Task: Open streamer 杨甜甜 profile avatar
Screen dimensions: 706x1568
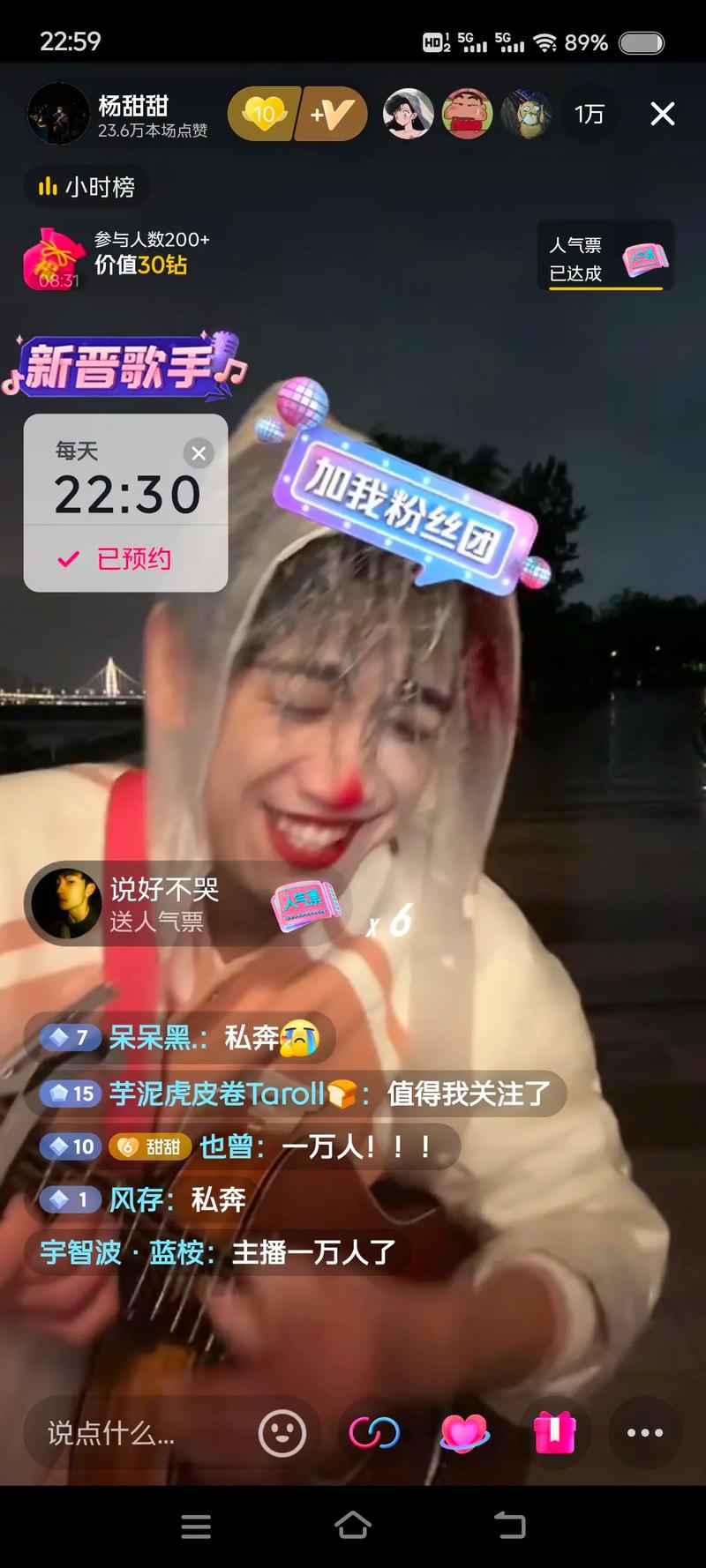Action: point(59,114)
